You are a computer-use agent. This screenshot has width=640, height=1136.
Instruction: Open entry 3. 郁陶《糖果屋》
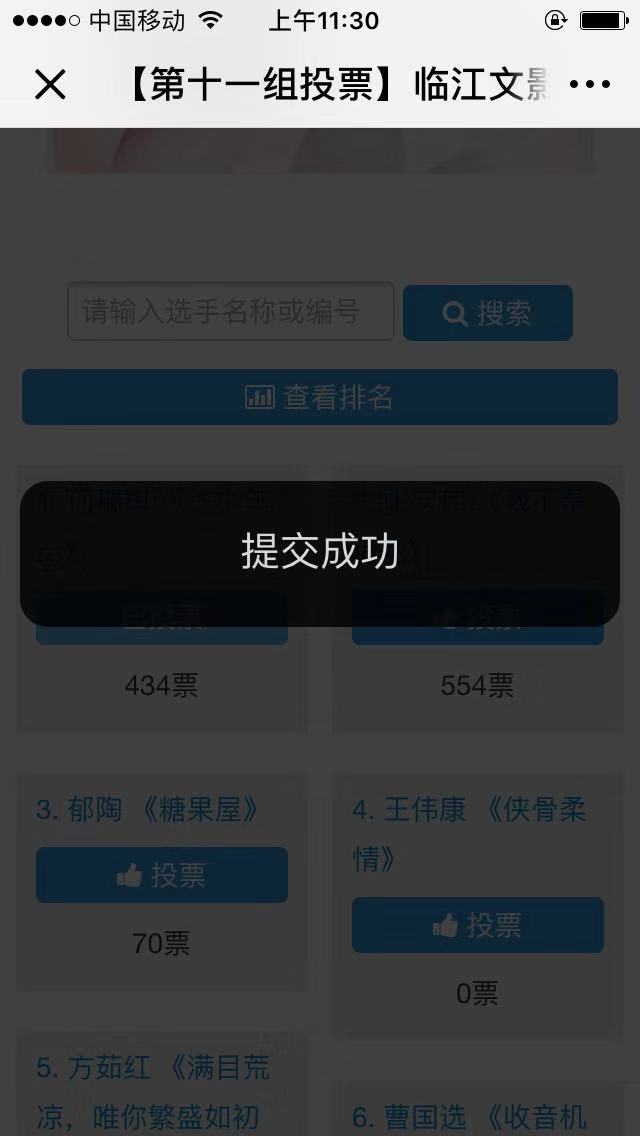pos(148,810)
